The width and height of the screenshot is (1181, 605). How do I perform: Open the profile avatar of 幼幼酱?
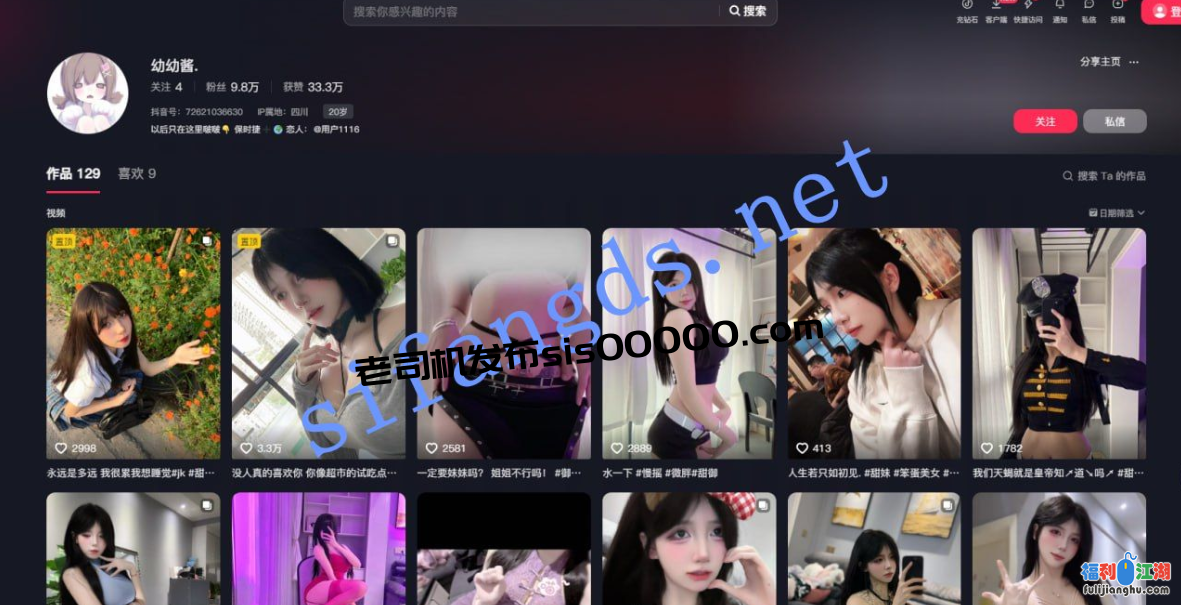pos(88,93)
